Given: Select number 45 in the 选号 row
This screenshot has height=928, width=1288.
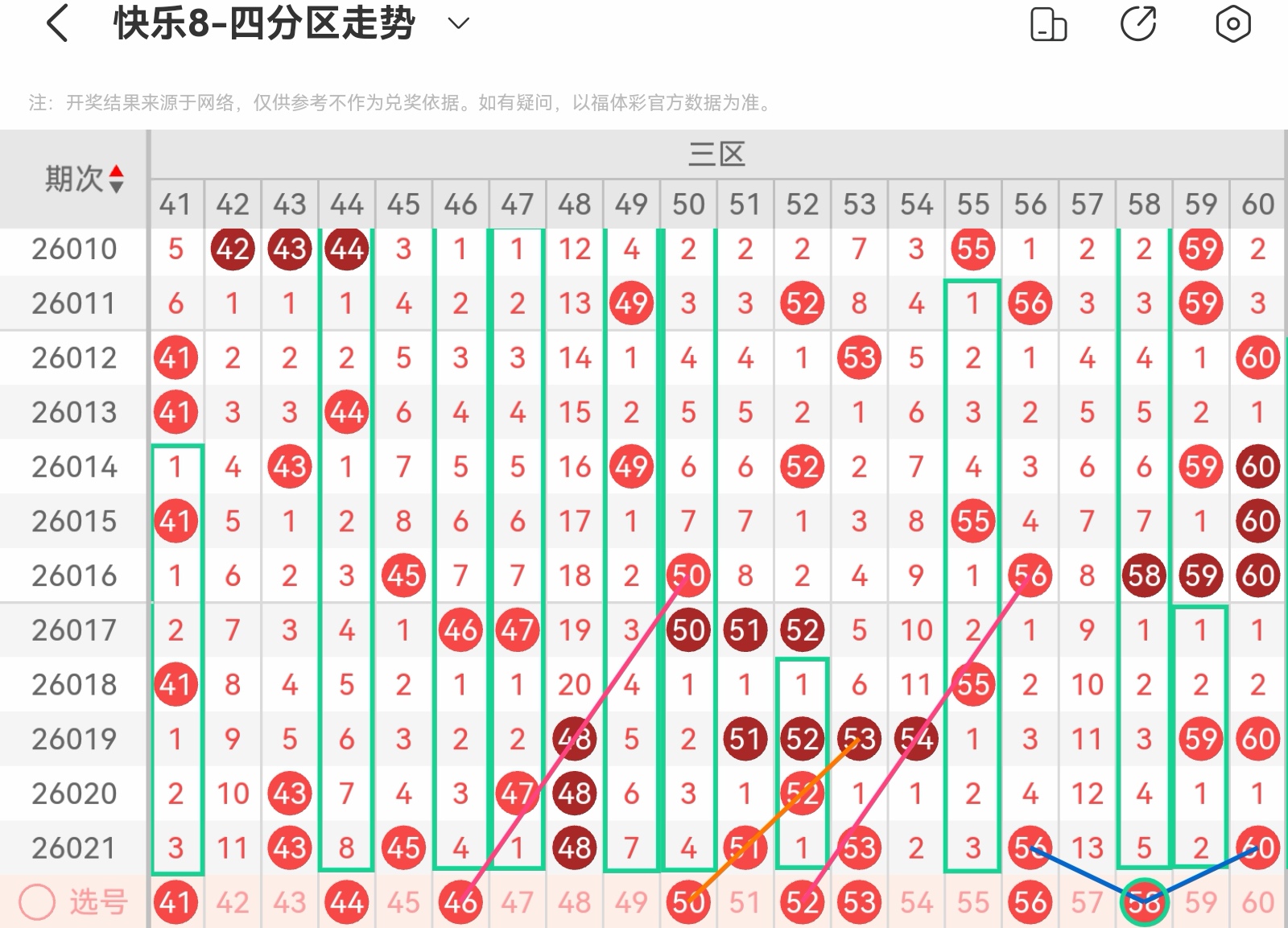Looking at the screenshot, I should (x=403, y=902).
